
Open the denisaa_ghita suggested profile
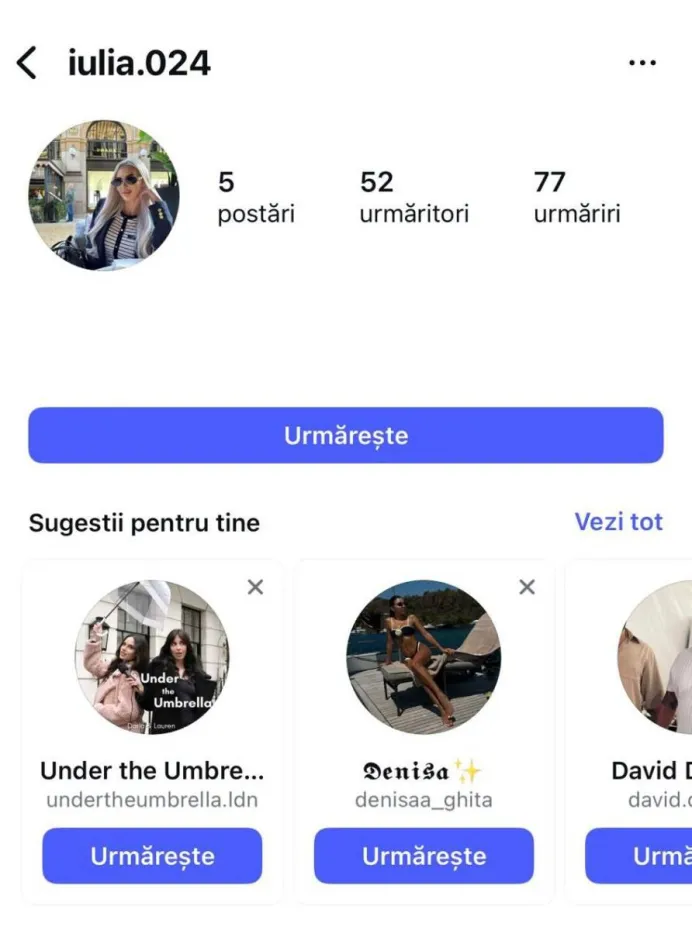tap(424, 657)
